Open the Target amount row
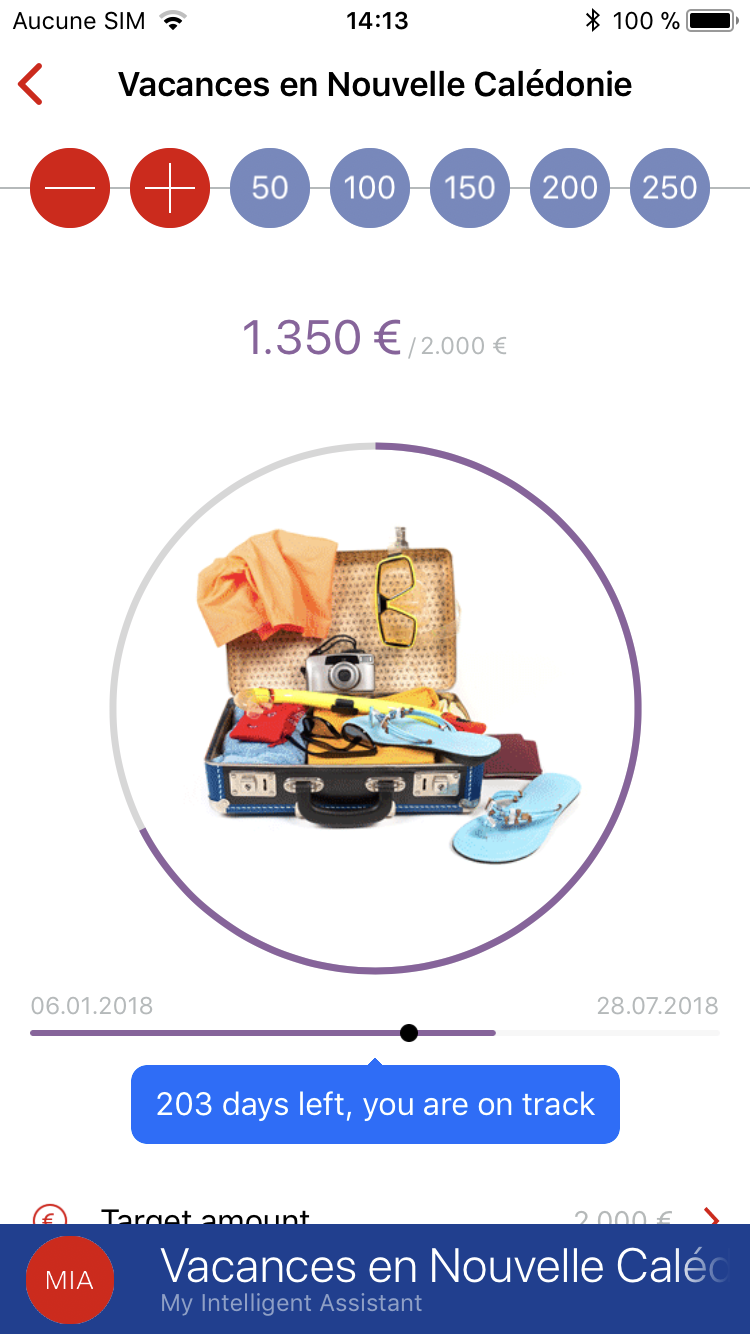 [x=375, y=1215]
